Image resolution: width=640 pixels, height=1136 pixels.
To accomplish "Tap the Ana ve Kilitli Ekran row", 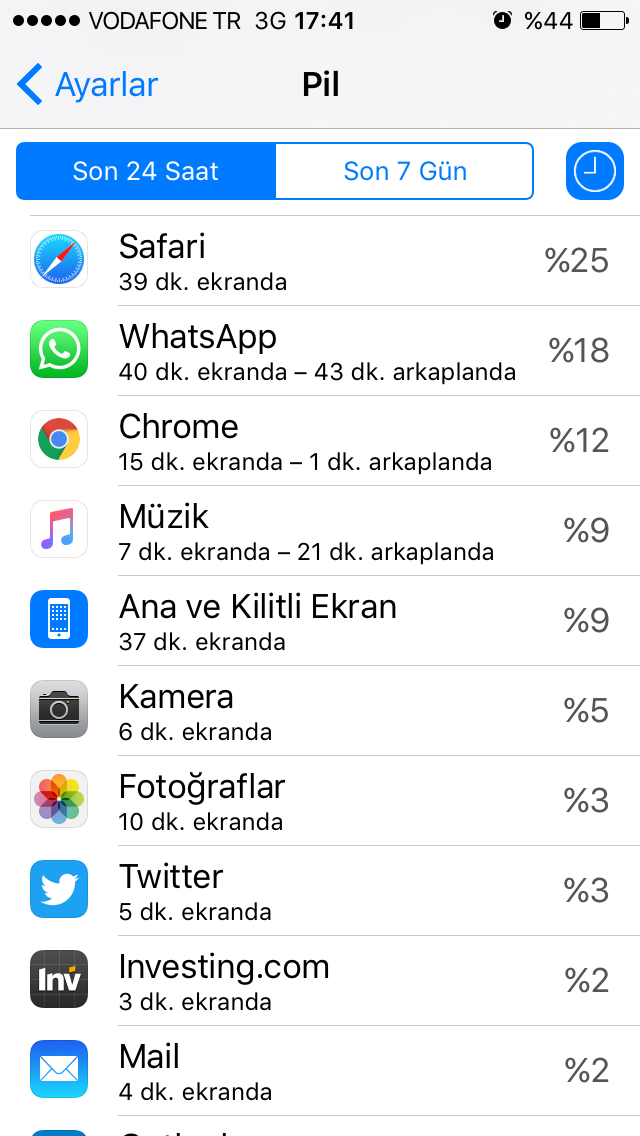I will (320, 620).
